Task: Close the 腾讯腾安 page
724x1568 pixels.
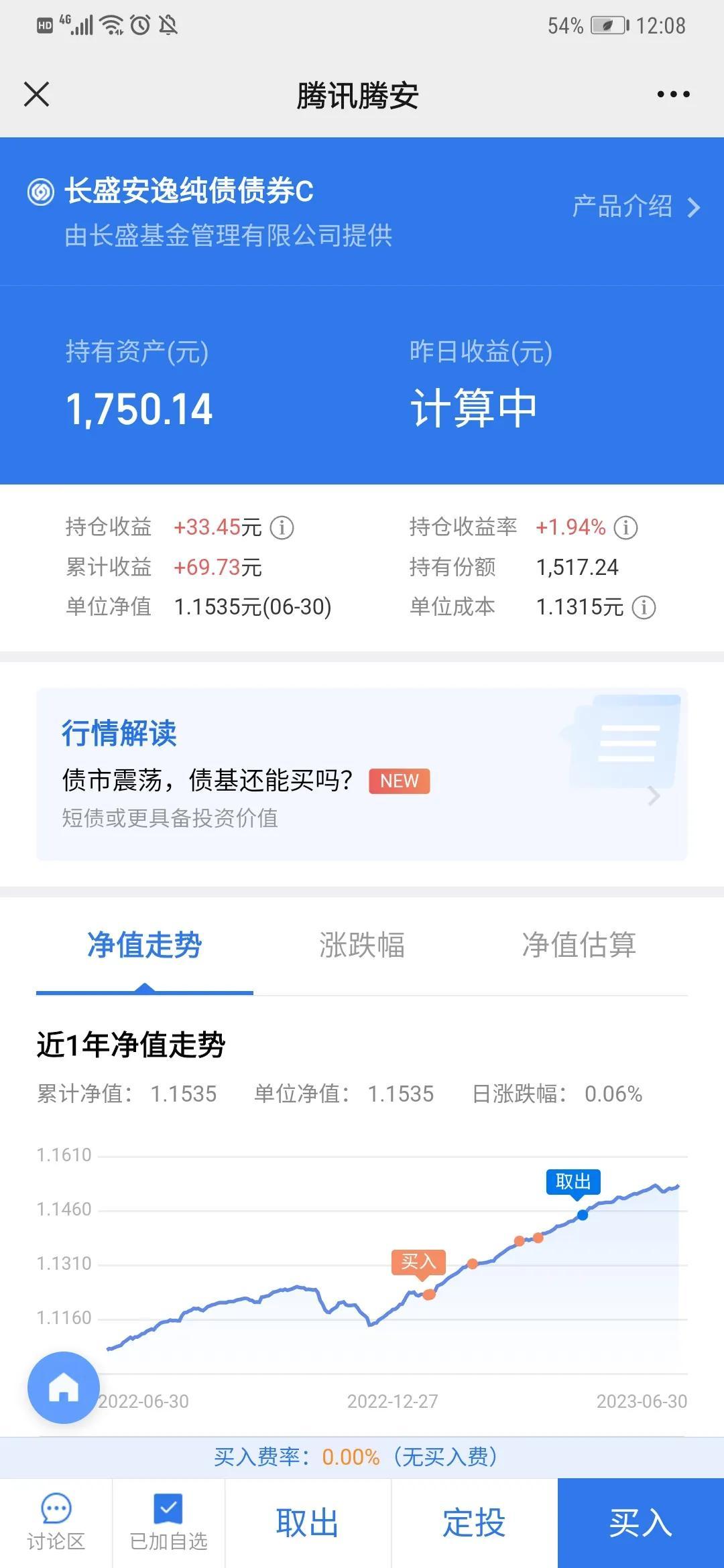Action: pyautogui.click(x=37, y=94)
